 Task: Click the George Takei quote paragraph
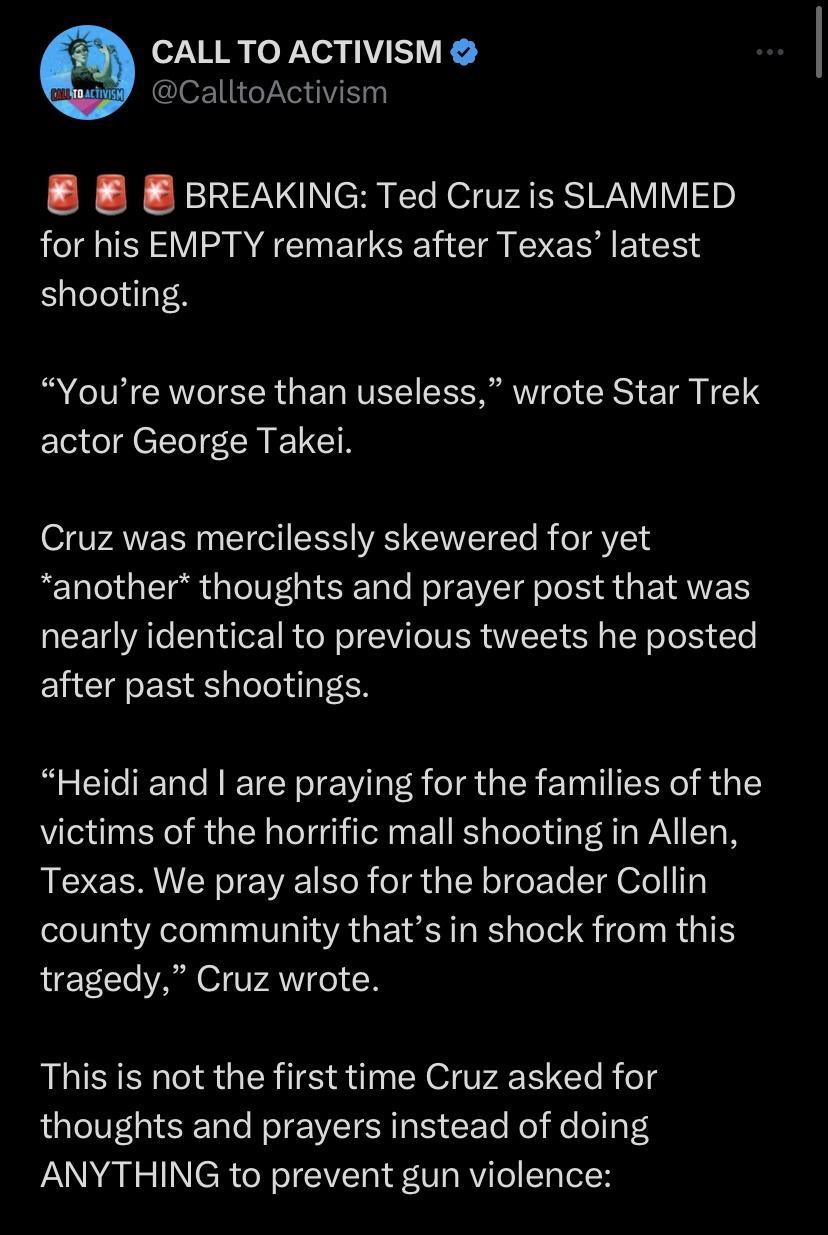[x=400, y=415]
